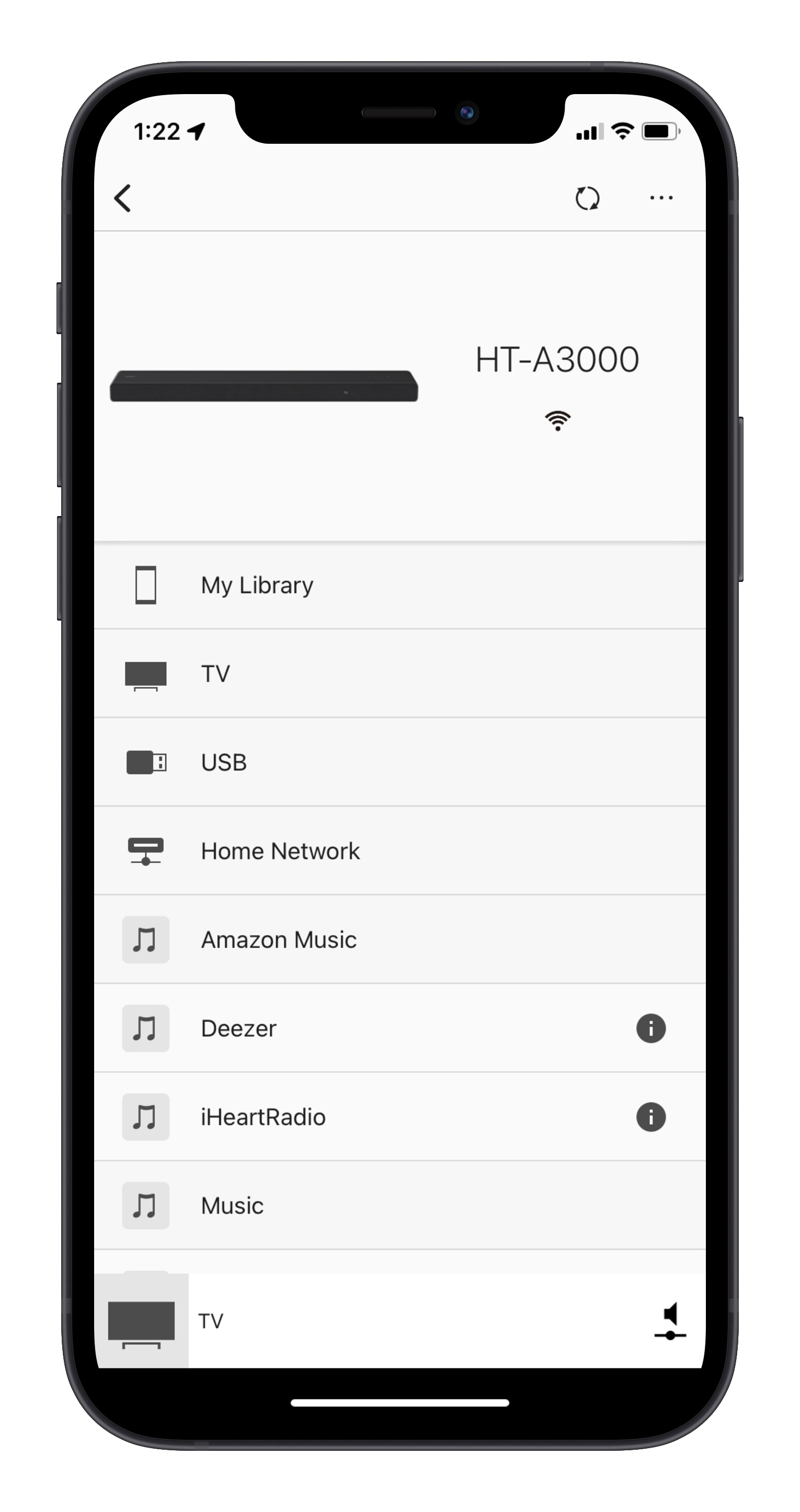The width and height of the screenshot is (800, 1512).
Task: View info for iHeartRadio
Action: pos(651,1117)
